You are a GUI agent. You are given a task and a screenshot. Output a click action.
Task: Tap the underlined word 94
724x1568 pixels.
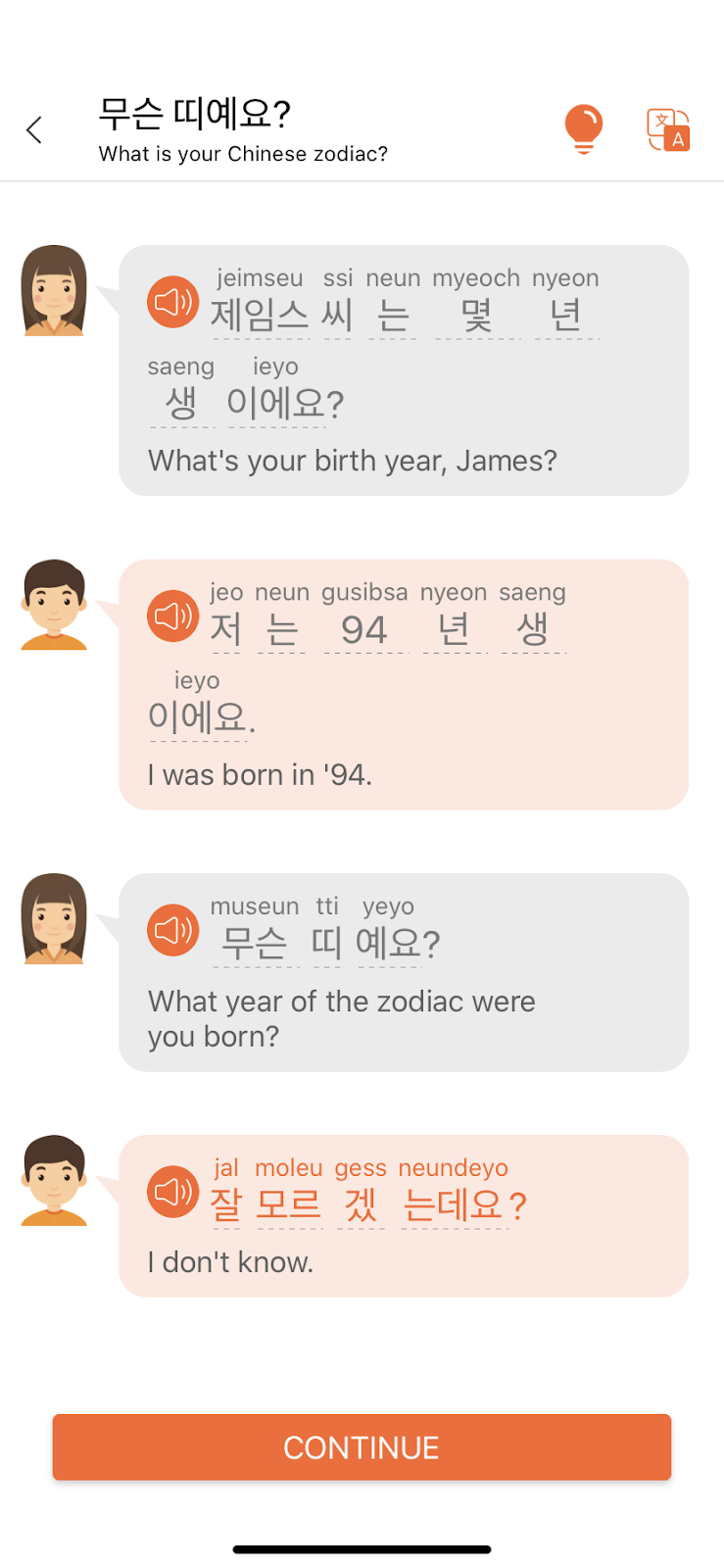click(x=364, y=630)
